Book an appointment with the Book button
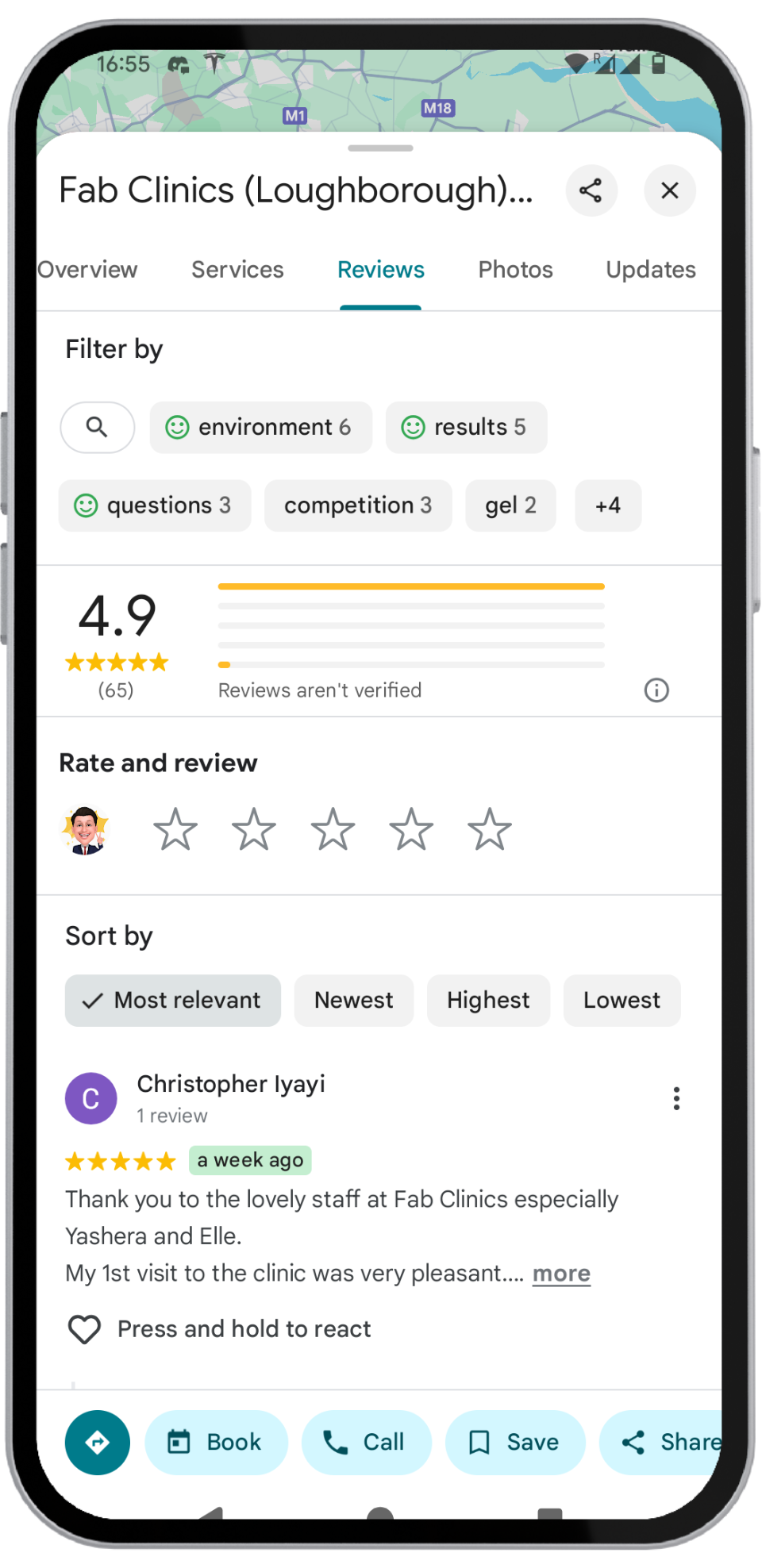Viewport: 762px width, 1568px height. pyautogui.click(x=216, y=1442)
